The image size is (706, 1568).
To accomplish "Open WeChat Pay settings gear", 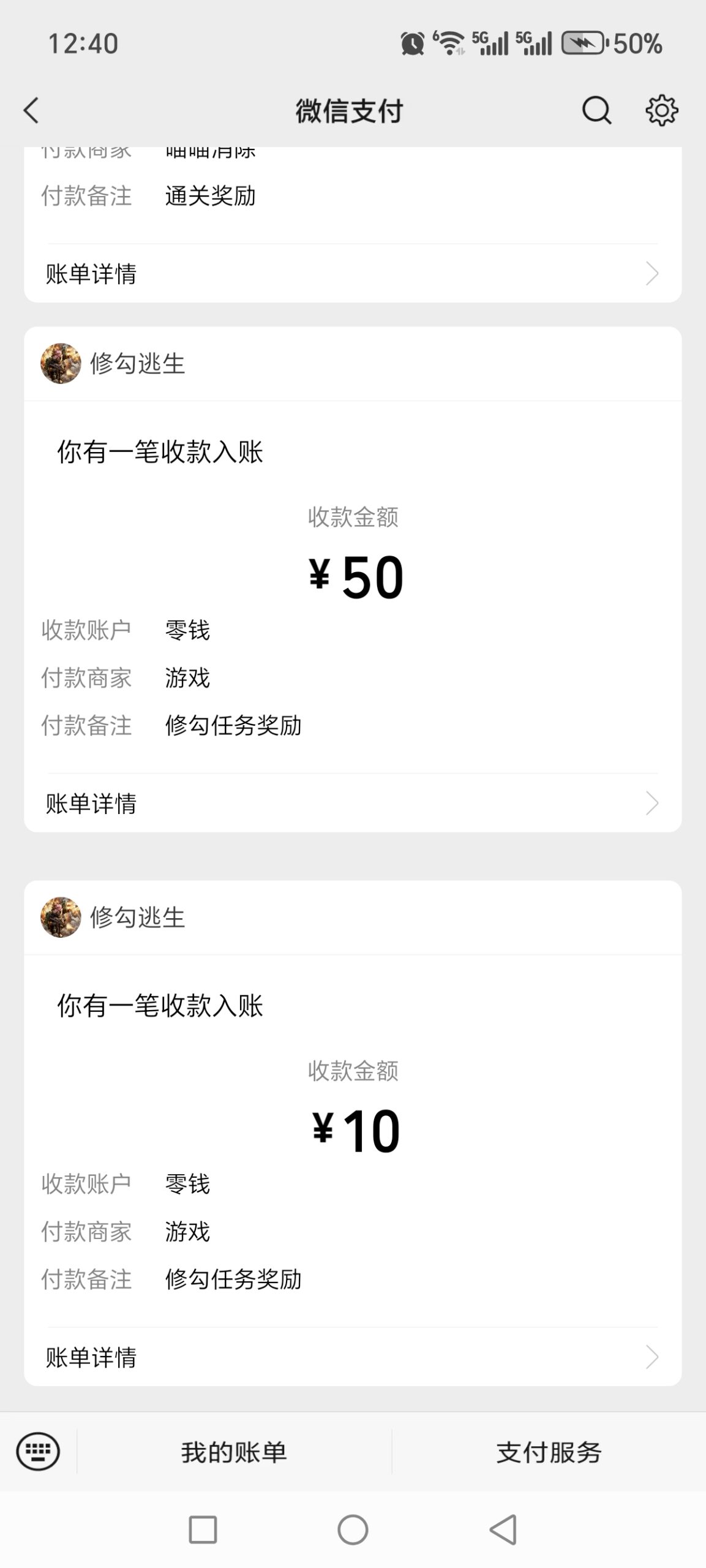I will tap(663, 111).
